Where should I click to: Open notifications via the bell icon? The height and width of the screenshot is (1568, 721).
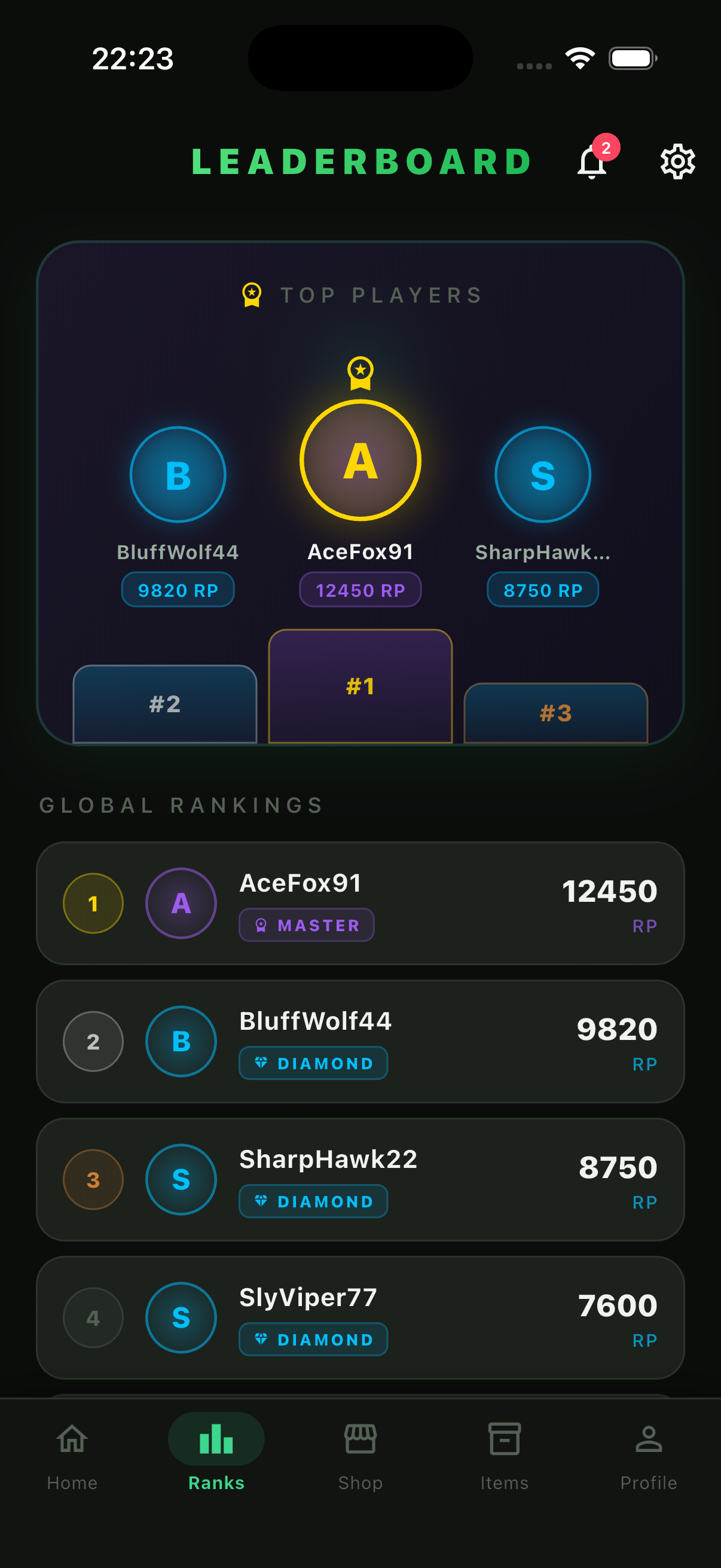click(x=592, y=163)
